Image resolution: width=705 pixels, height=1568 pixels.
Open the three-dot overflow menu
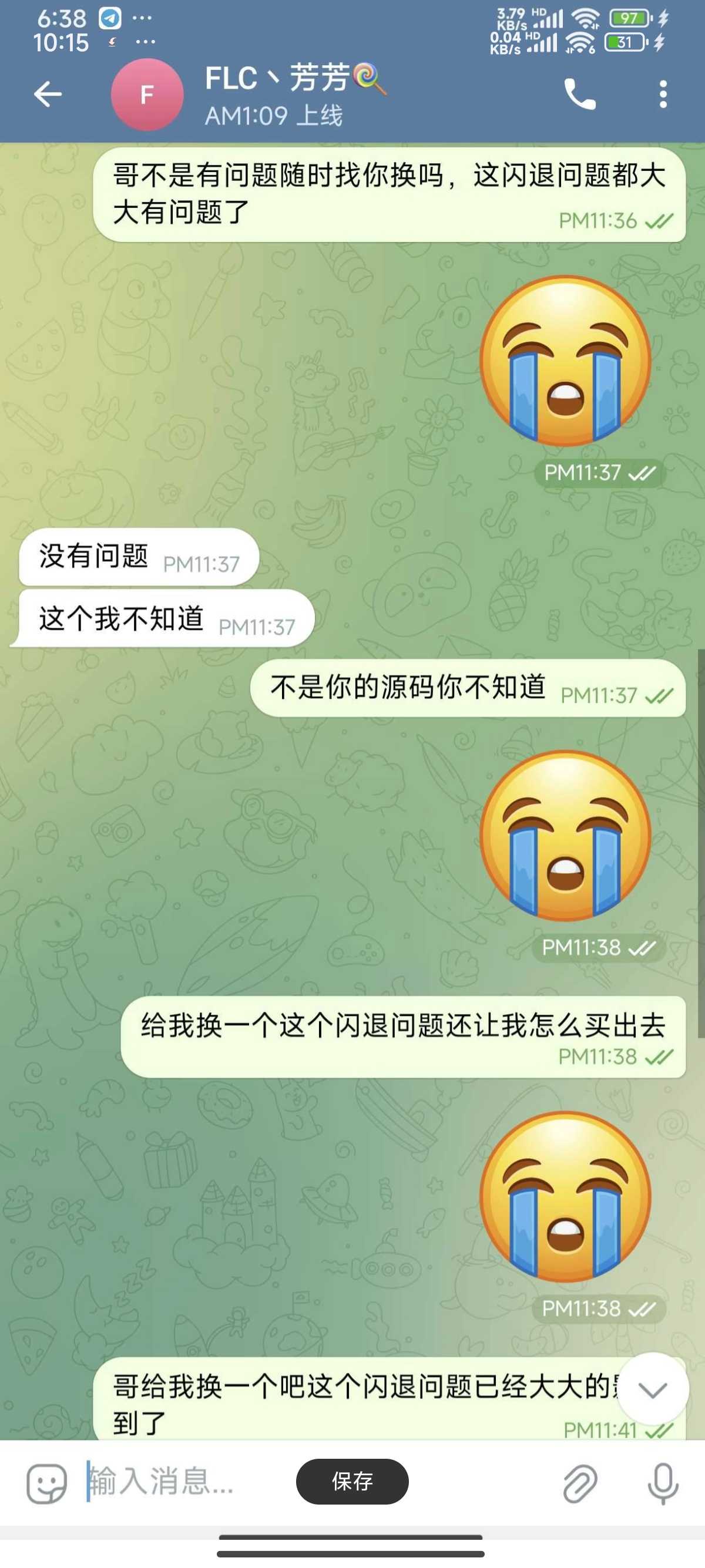[x=663, y=95]
